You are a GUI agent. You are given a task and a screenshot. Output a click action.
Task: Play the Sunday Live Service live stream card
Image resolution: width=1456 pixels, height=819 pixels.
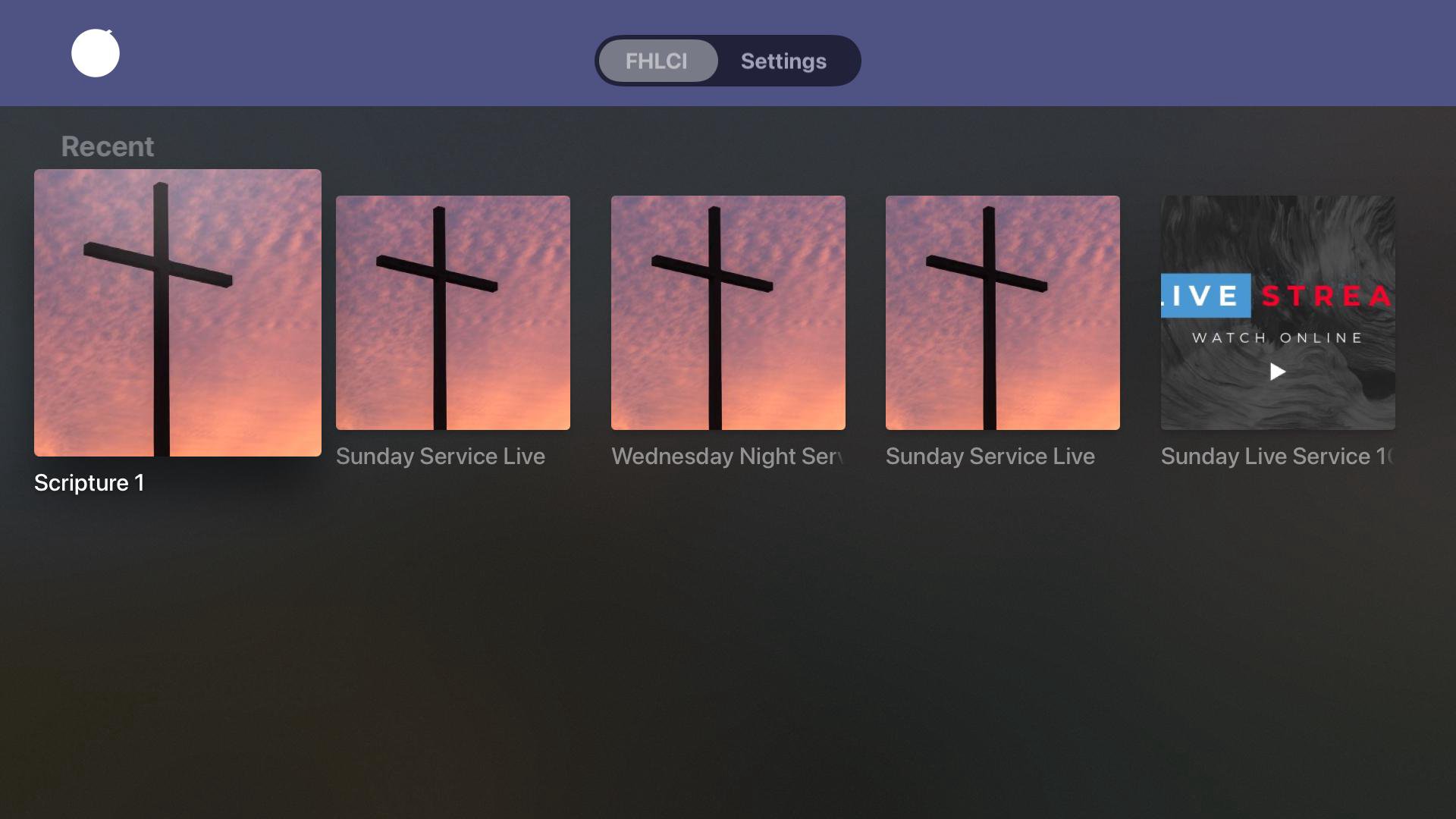[1278, 312]
